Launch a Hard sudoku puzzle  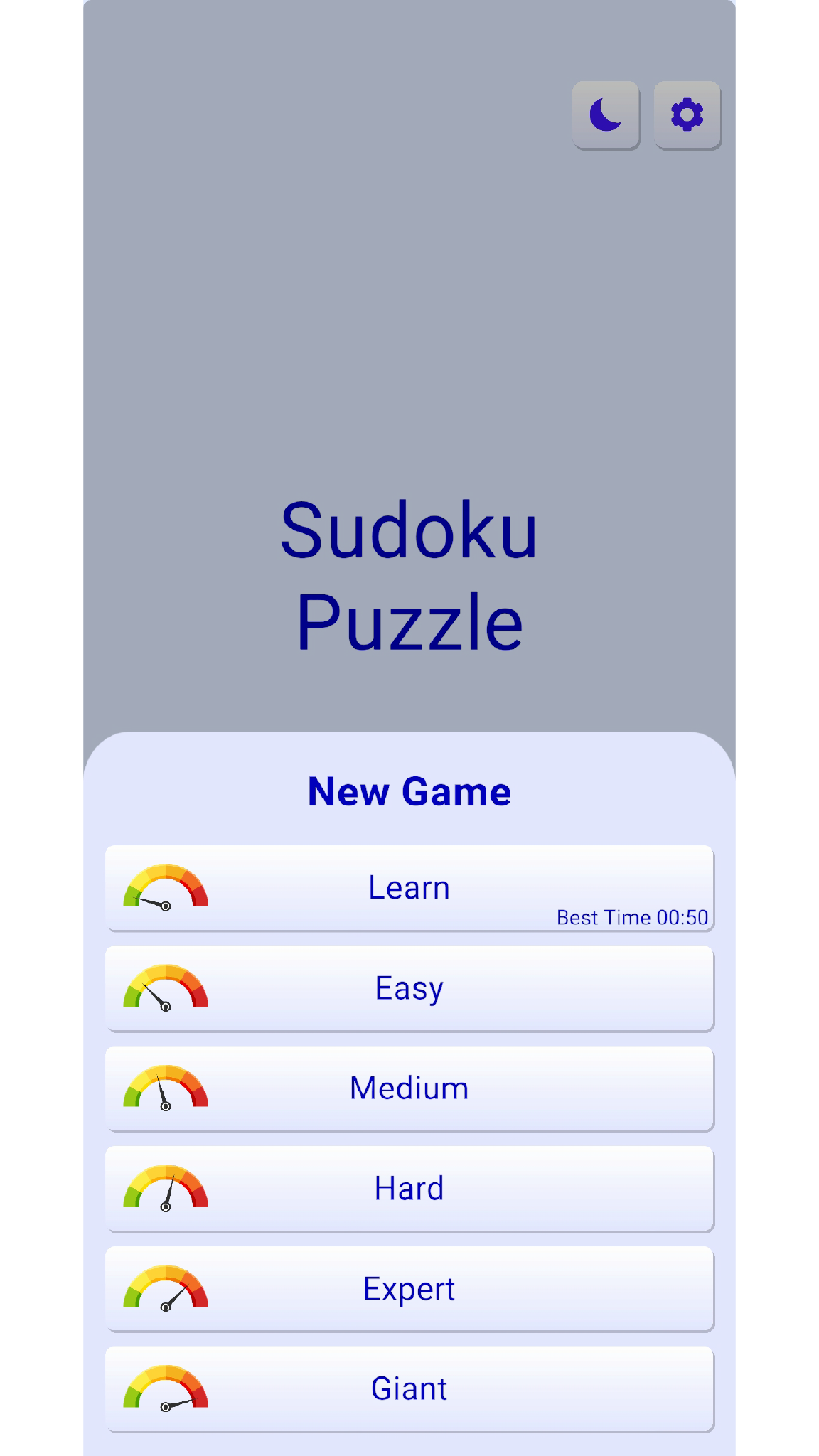409,1188
